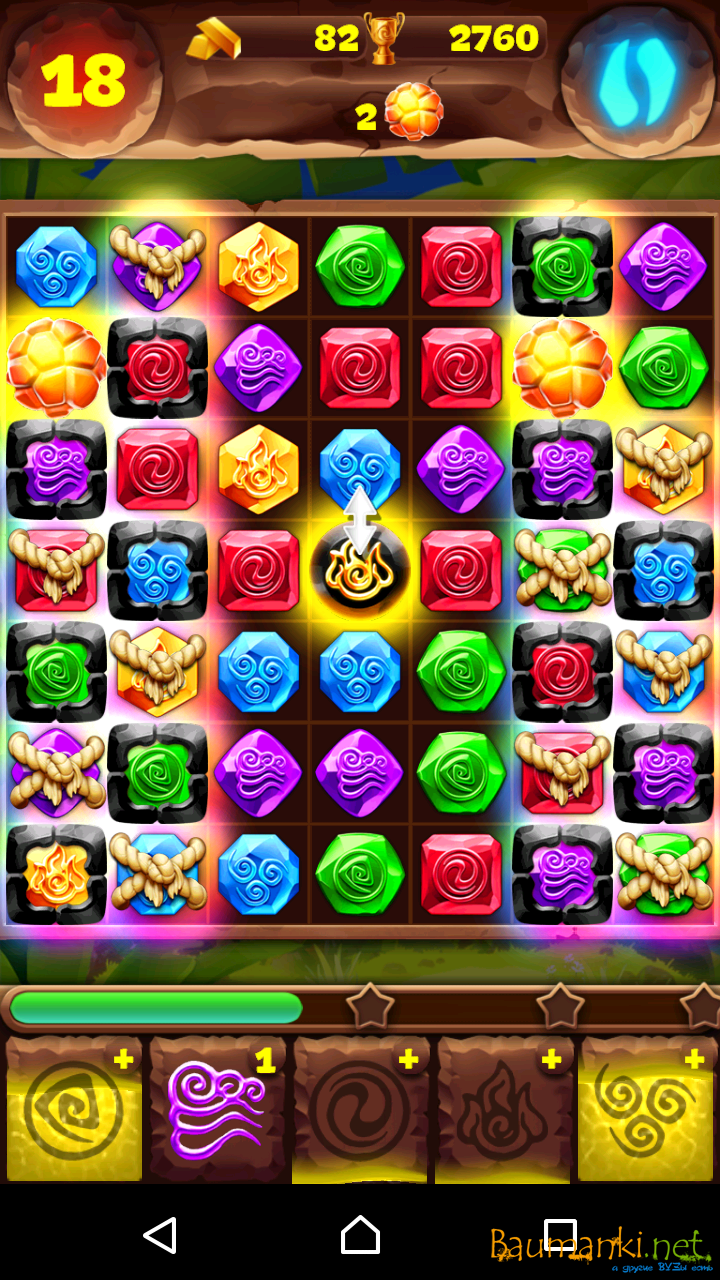Go back with the system back button
Viewport: 720px width, 1280px height.
click(160, 1235)
